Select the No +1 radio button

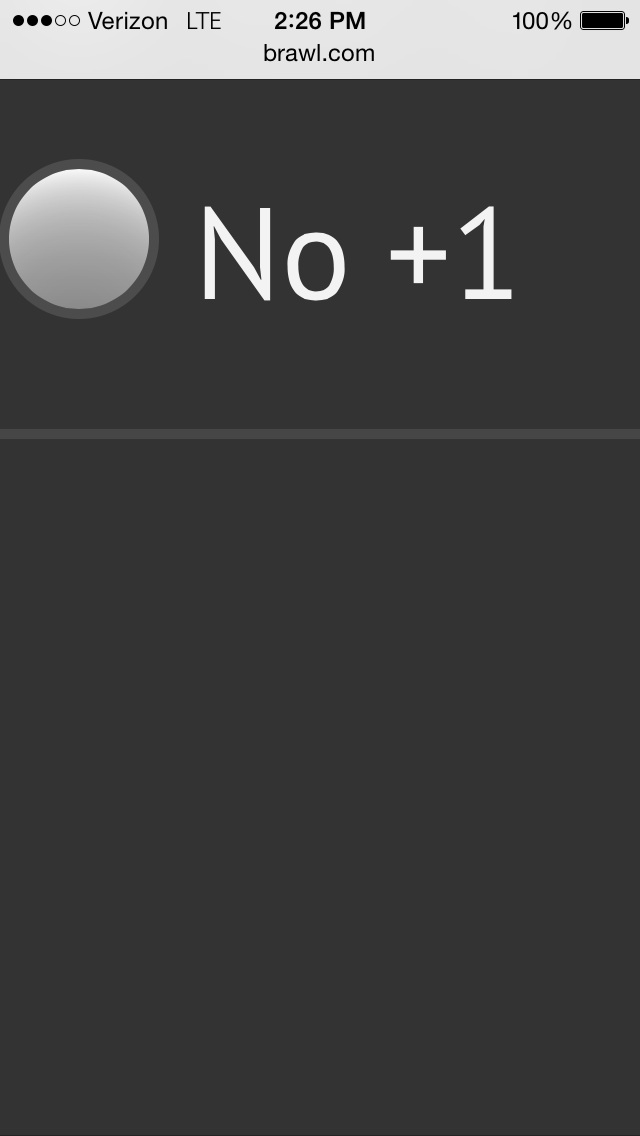(79, 239)
